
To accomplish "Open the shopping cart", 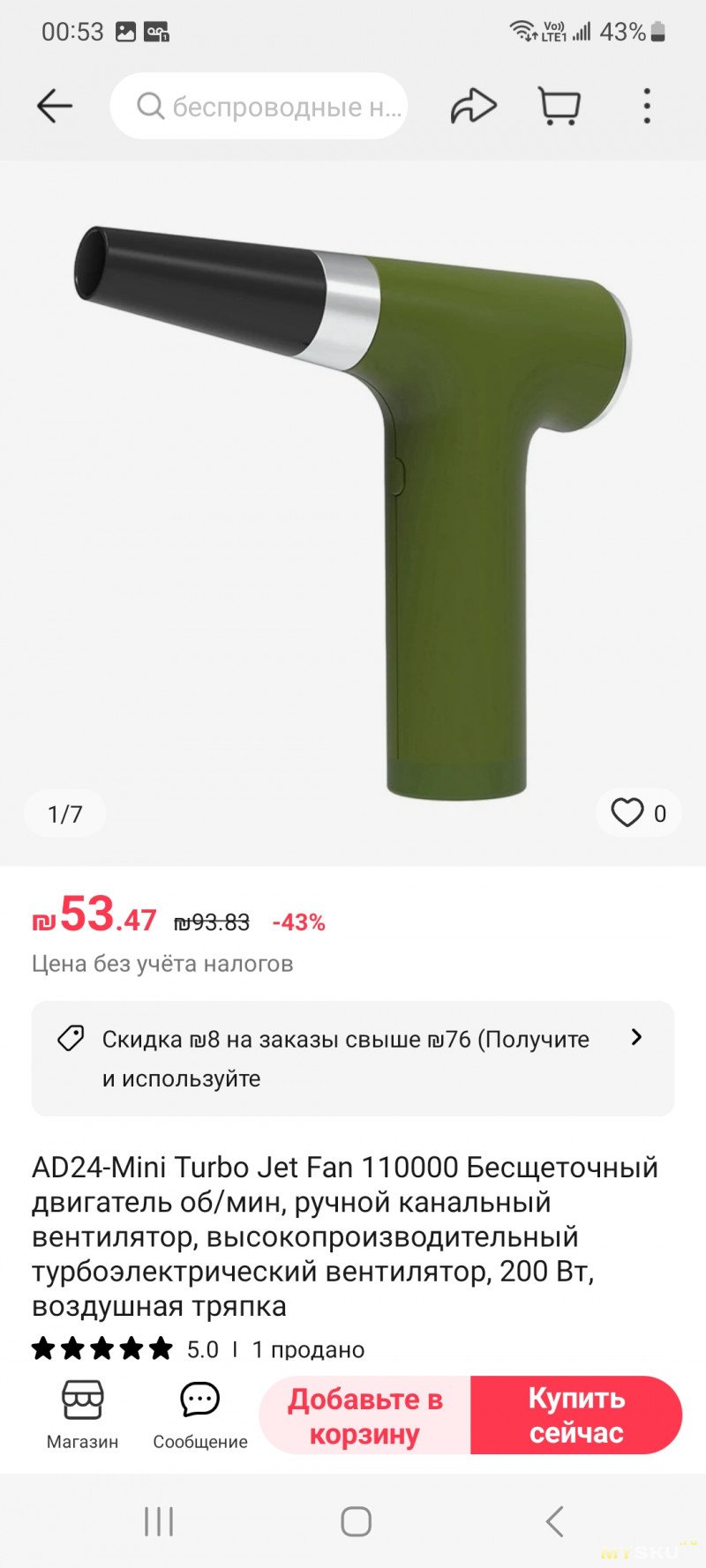I will [560, 107].
